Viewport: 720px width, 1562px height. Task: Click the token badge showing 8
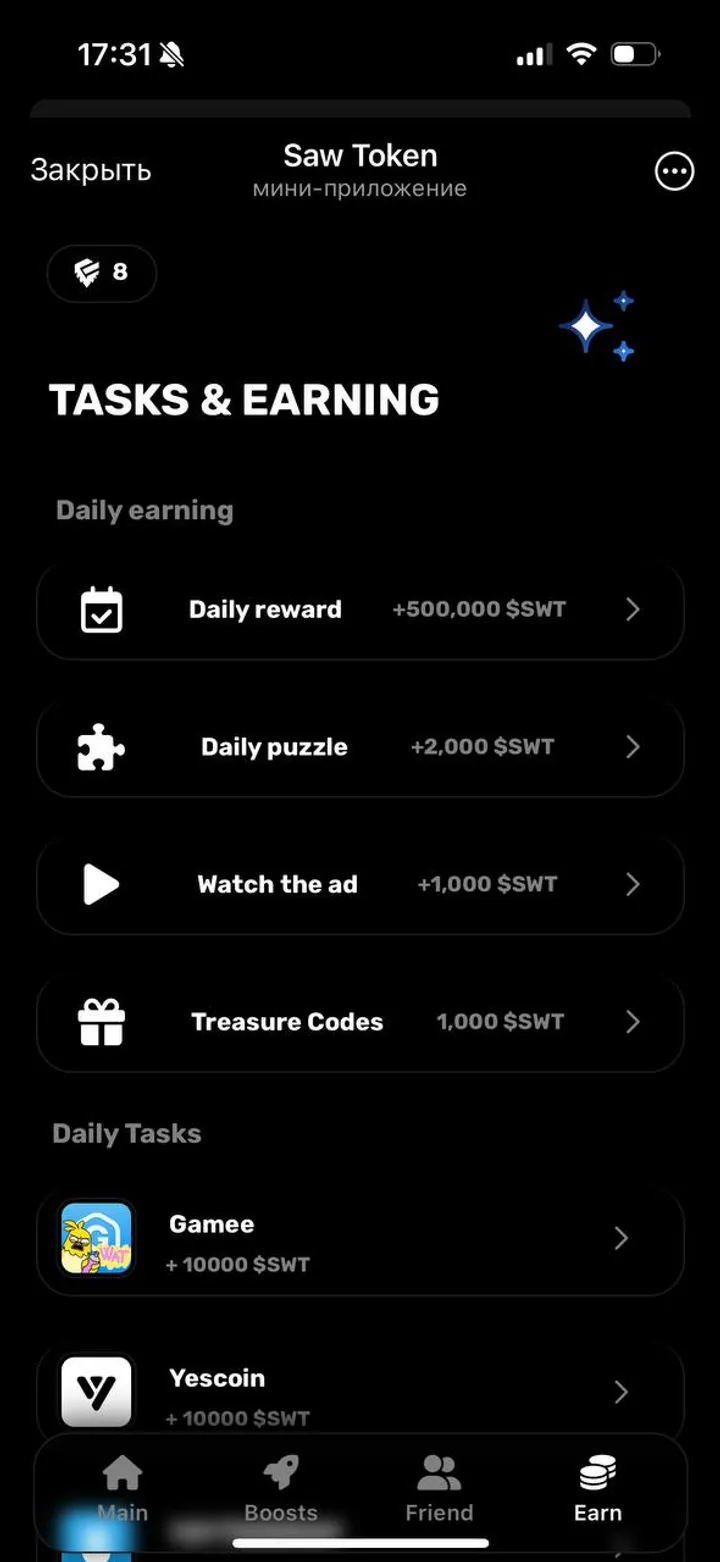101,273
